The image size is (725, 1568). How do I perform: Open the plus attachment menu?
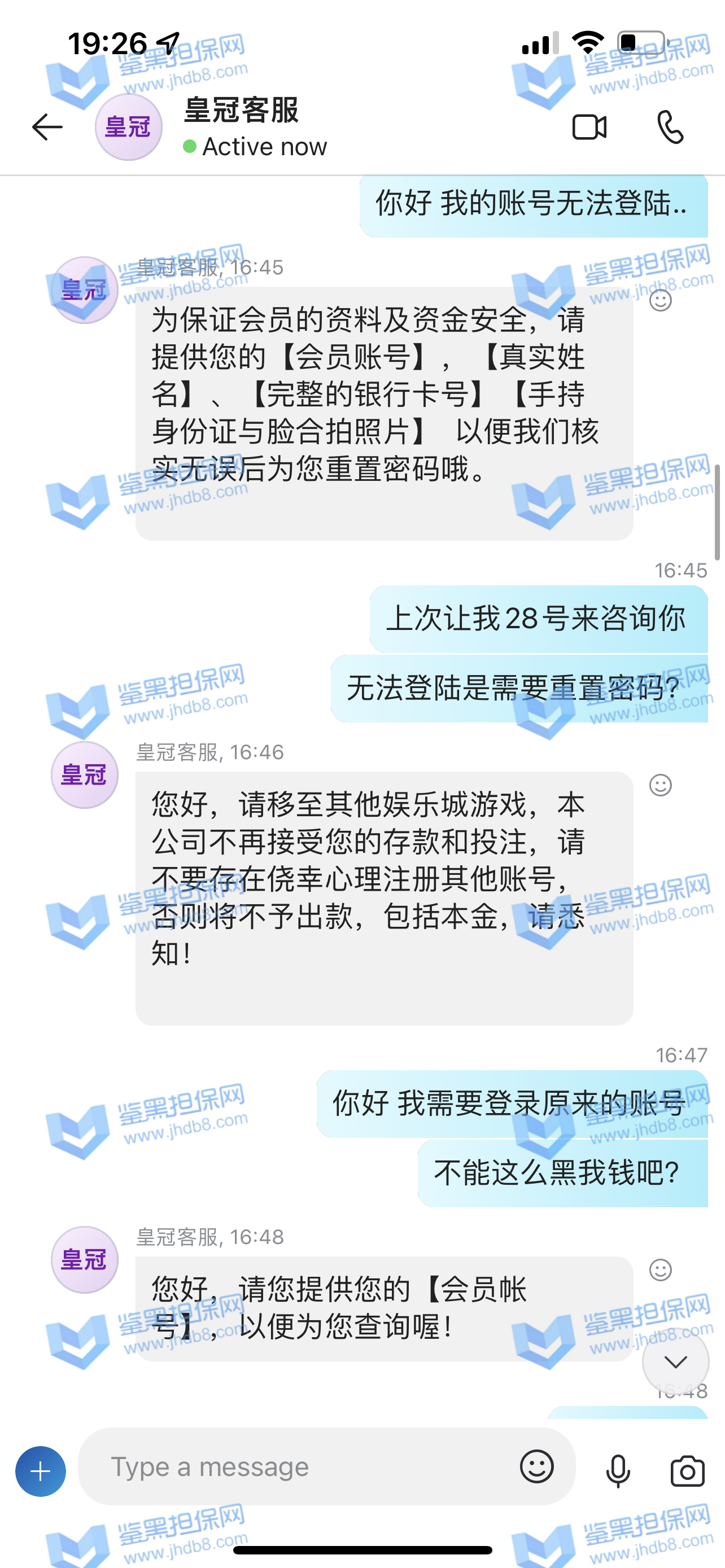click(x=41, y=1471)
